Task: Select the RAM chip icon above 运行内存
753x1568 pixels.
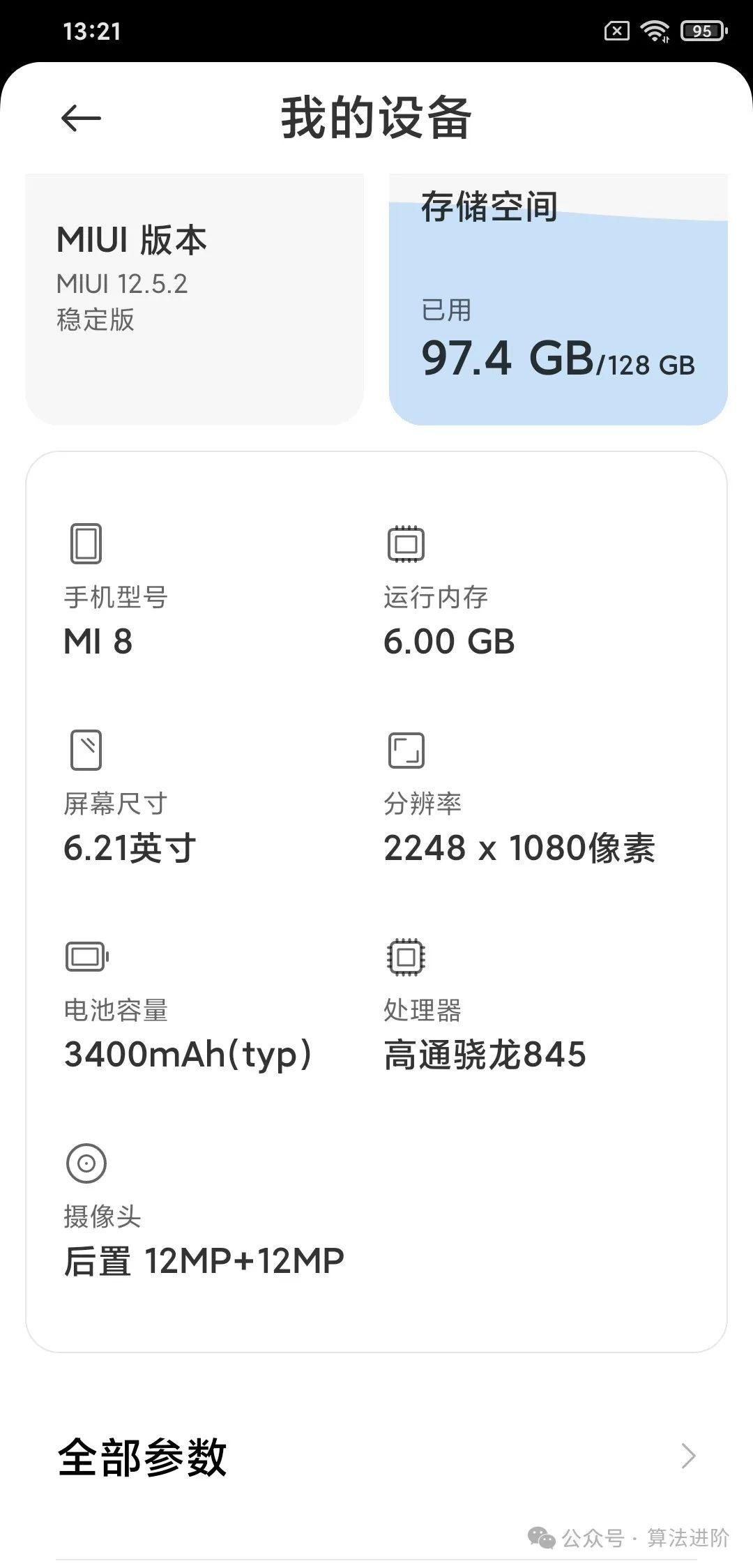Action: pos(404,545)
